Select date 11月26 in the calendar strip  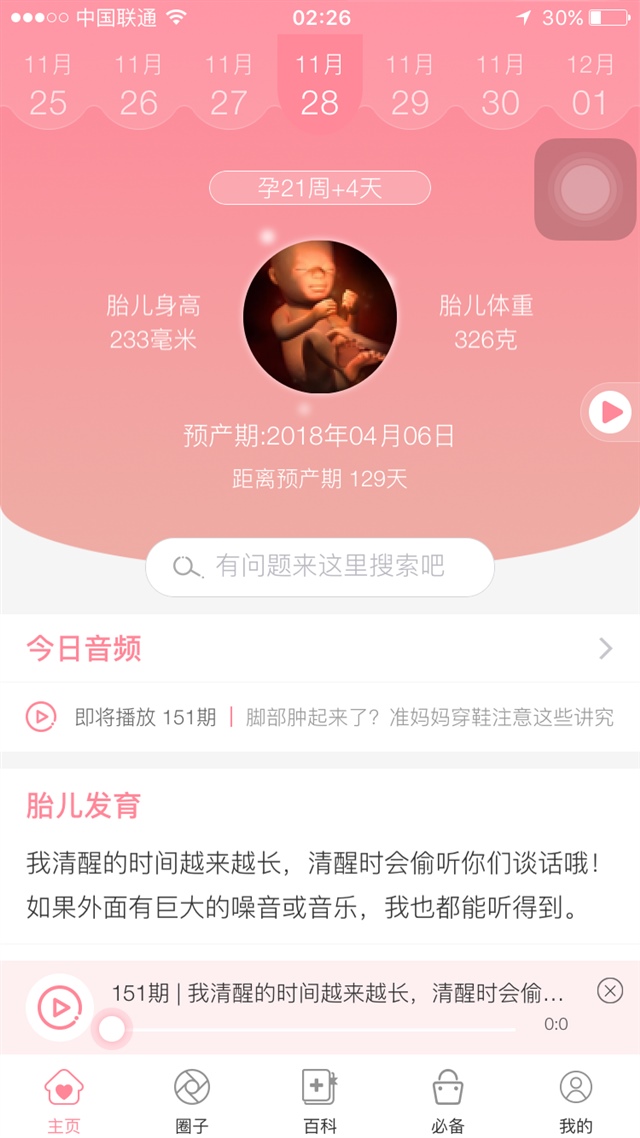(x=138, y=85)
